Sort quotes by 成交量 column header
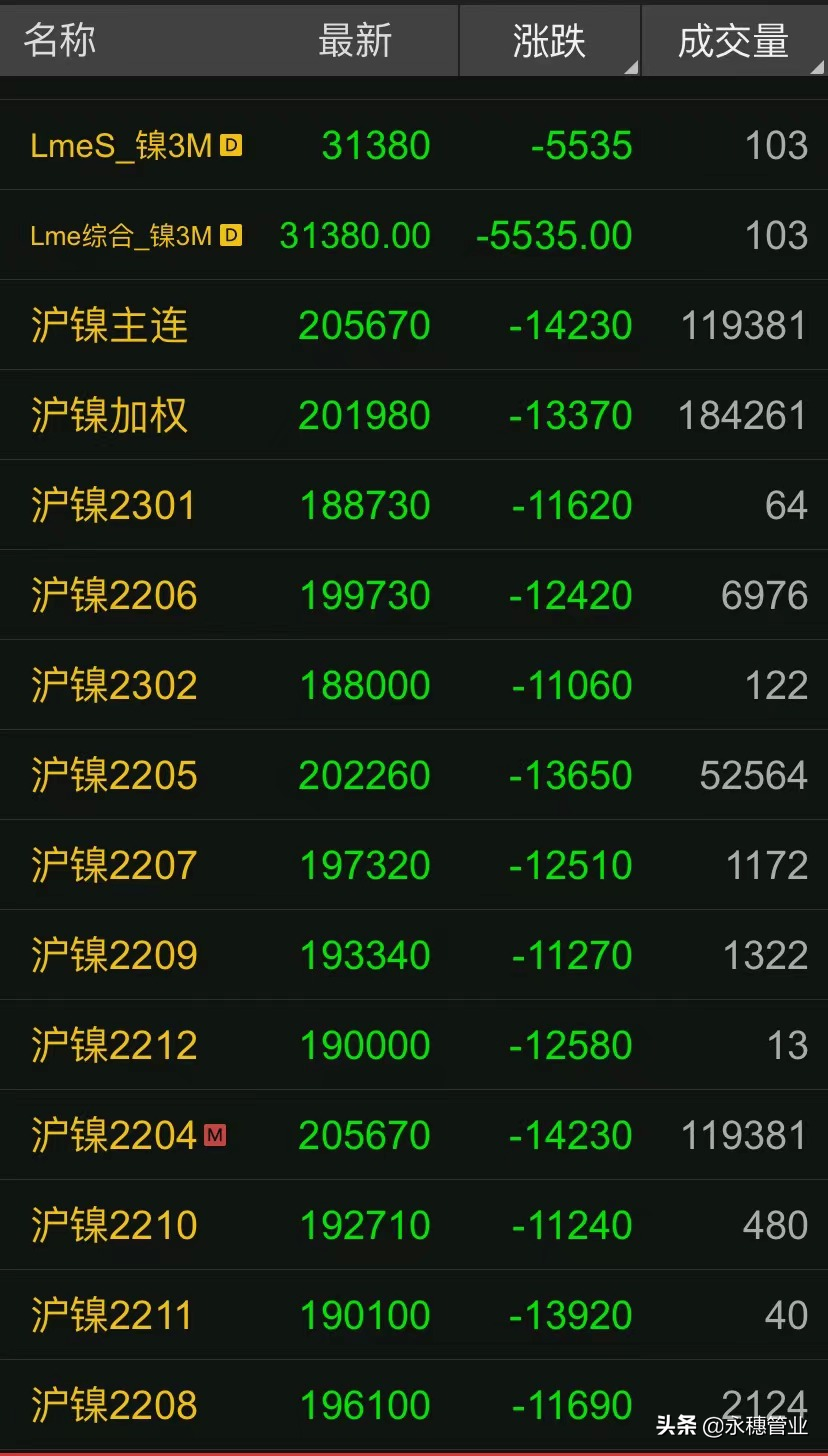 (733, 40)
